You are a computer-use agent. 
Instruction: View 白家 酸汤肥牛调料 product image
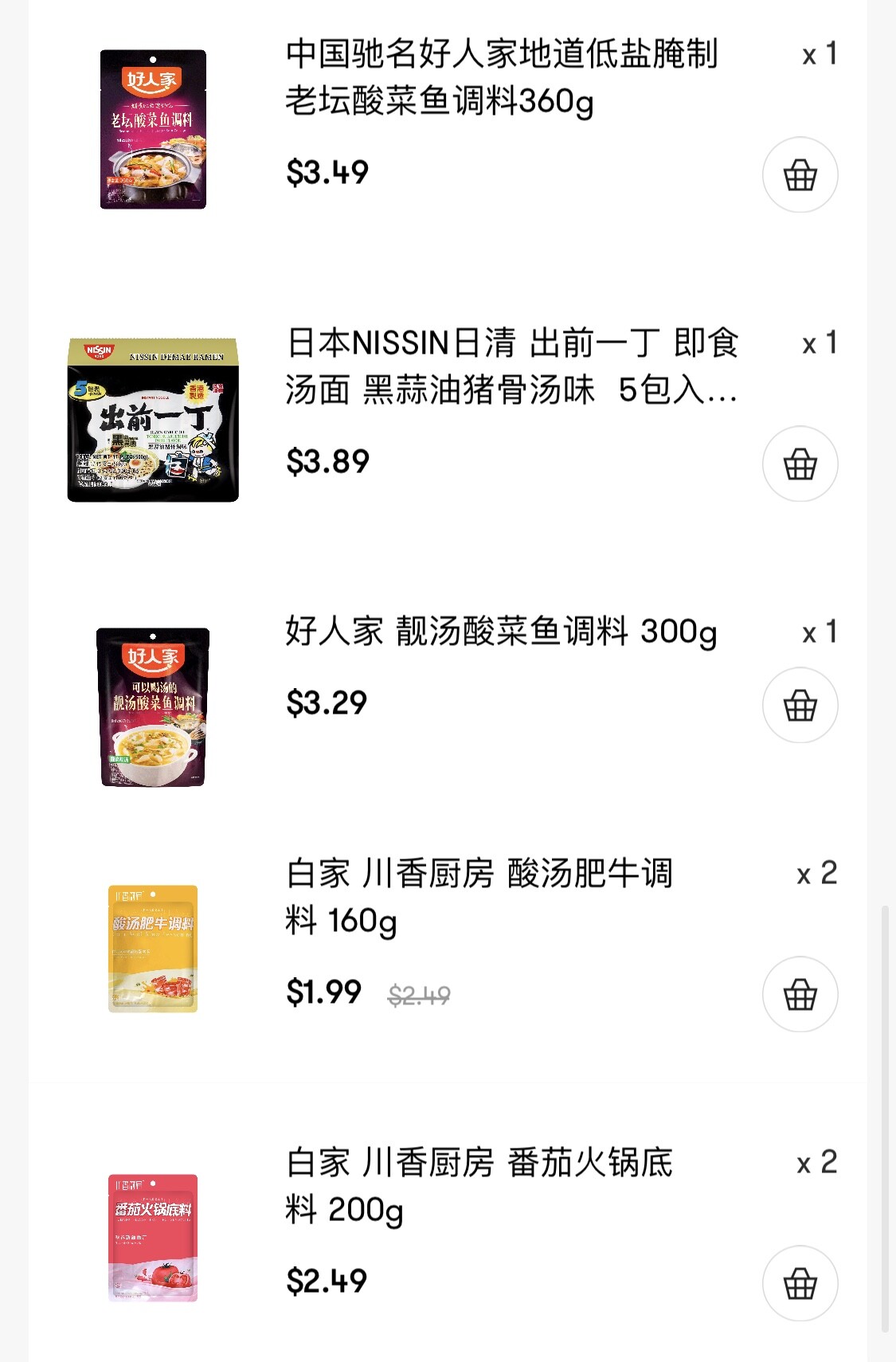pos(153,949)
